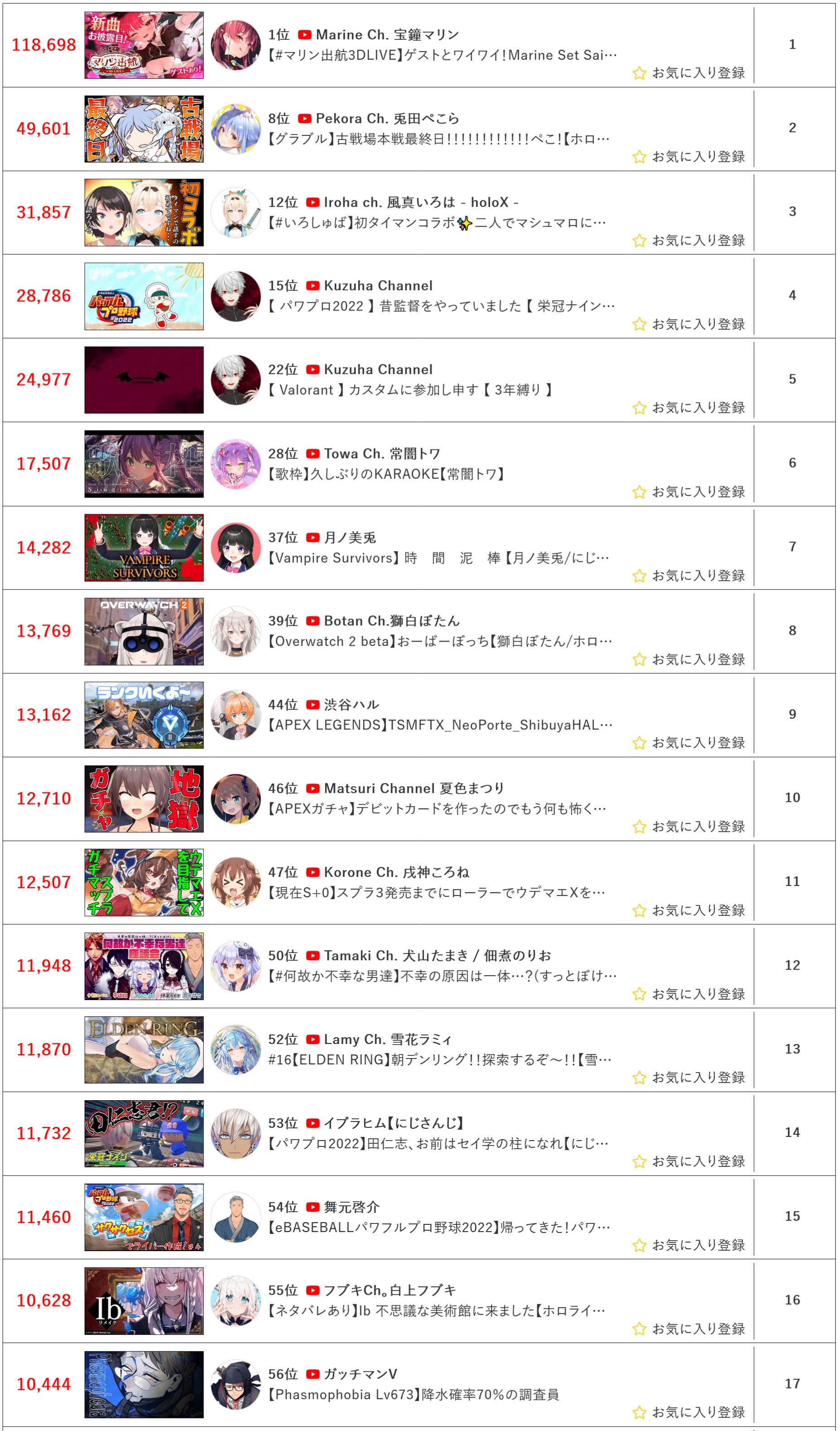The height and width of the screenshot is (1431, 840).
Task: Open 月ノ美兎 Vampire Survivors thumbnail
Action: coord(144,548)
